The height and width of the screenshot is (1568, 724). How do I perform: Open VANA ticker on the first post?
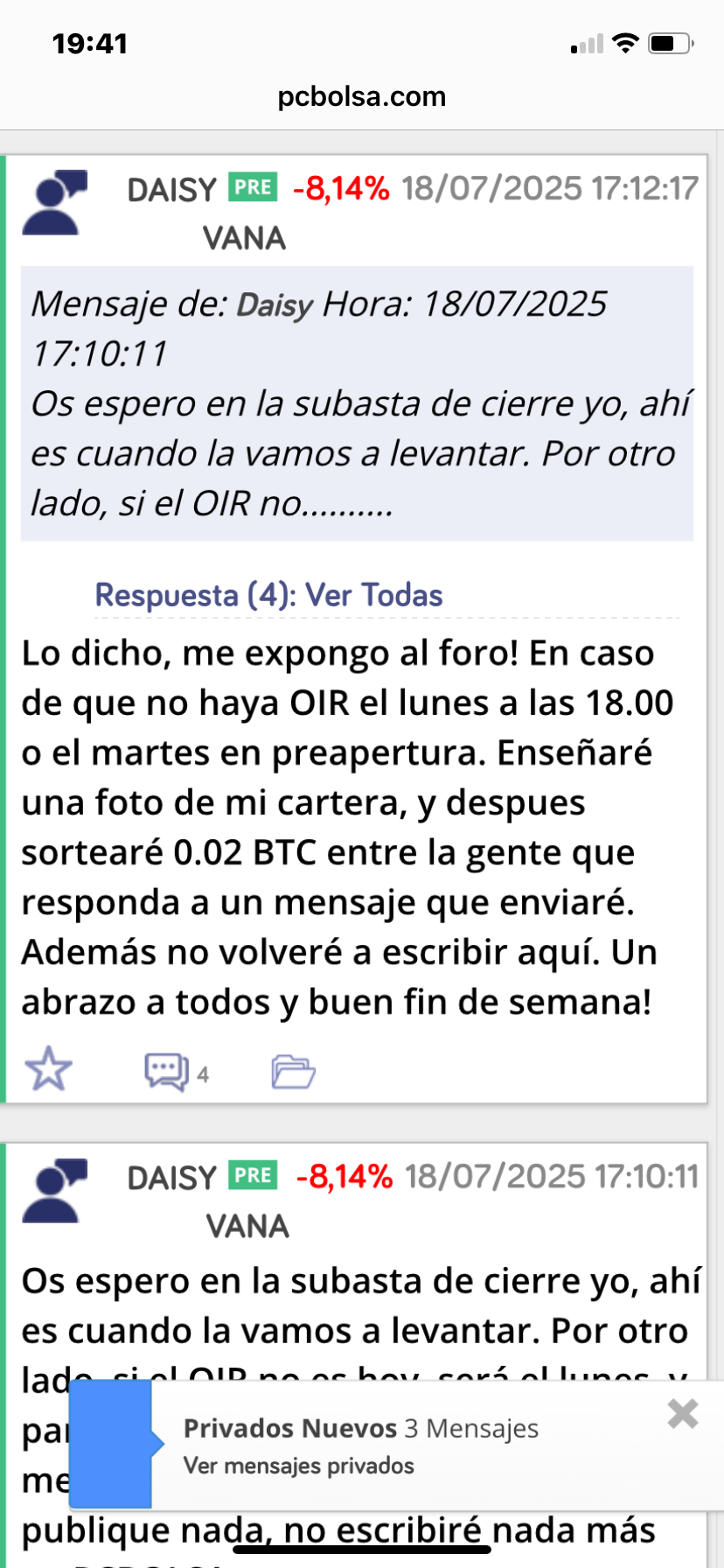pos(244,238)
